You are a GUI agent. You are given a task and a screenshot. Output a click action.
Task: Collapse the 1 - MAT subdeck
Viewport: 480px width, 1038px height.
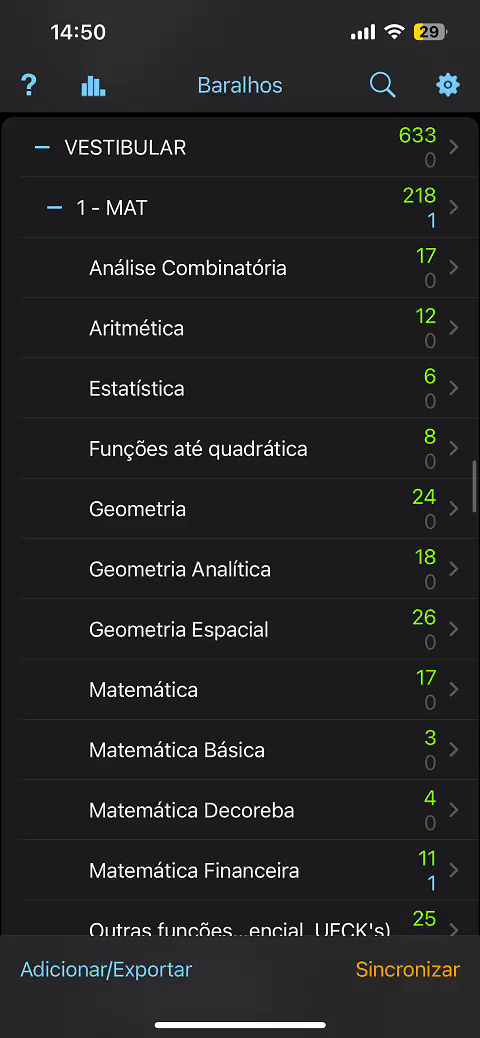[54, 208]
